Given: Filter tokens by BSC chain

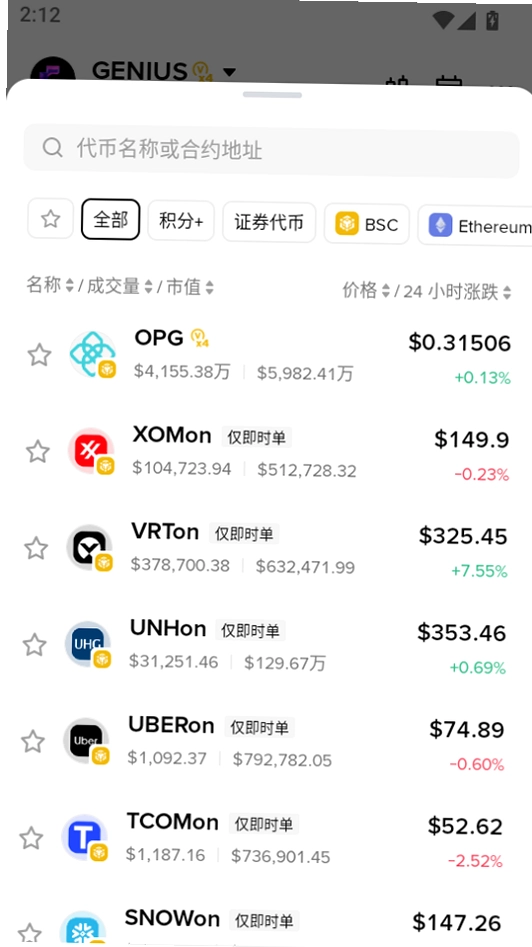Looking at the screenshot, I should [367, 225].
